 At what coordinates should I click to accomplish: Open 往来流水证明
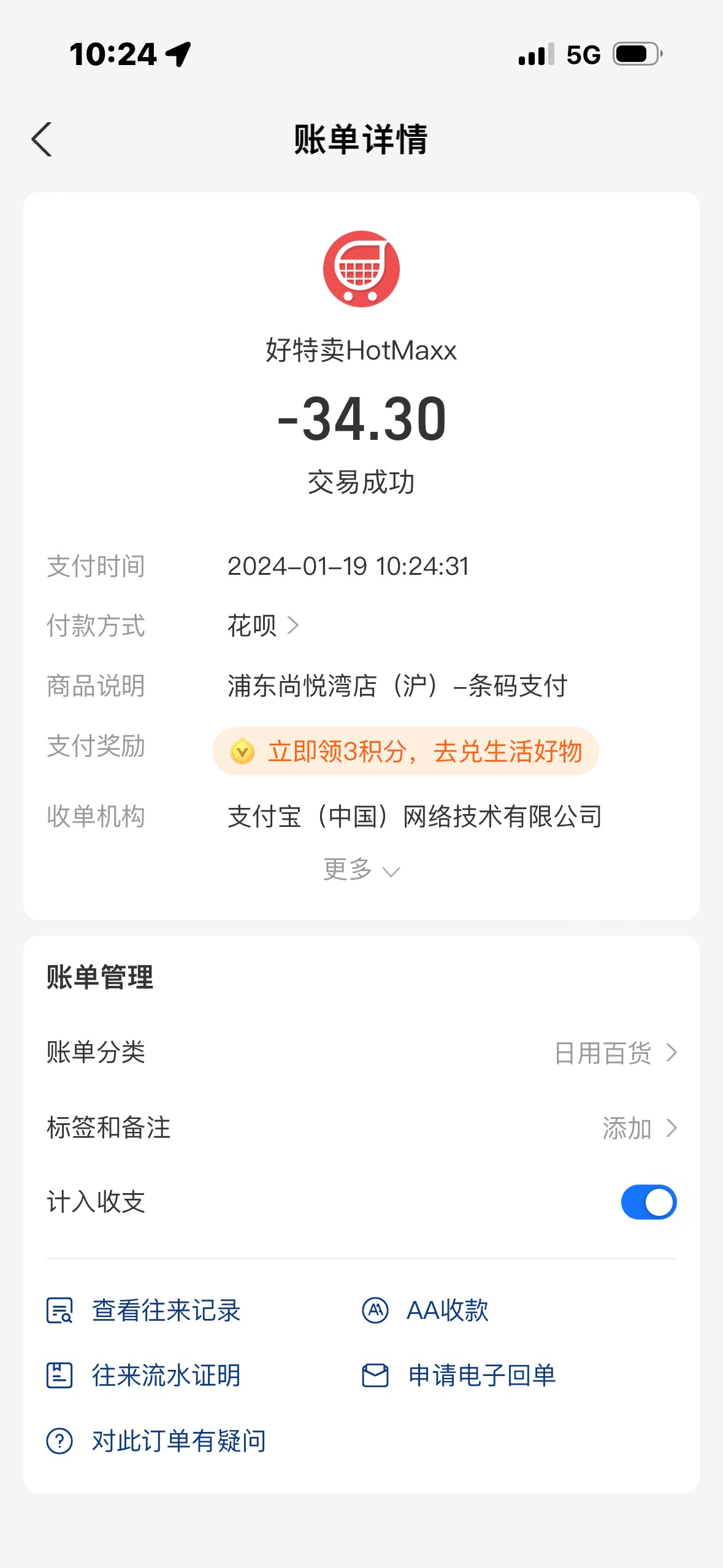click(143, 1375)
